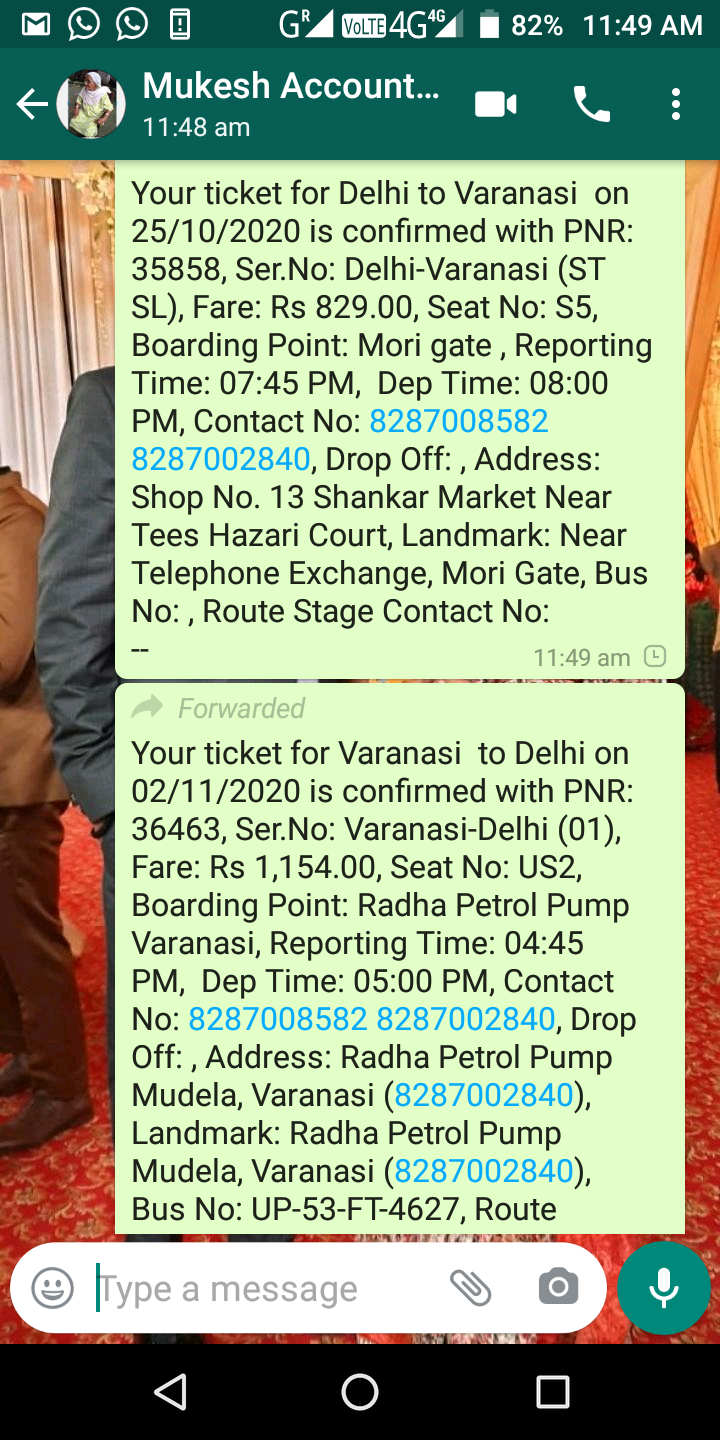Tap 8287002840 after Address: Radha Petrol Pump
This screenshot has width=720, height=1440.
pyautogui.click(x=484, y=1095)
